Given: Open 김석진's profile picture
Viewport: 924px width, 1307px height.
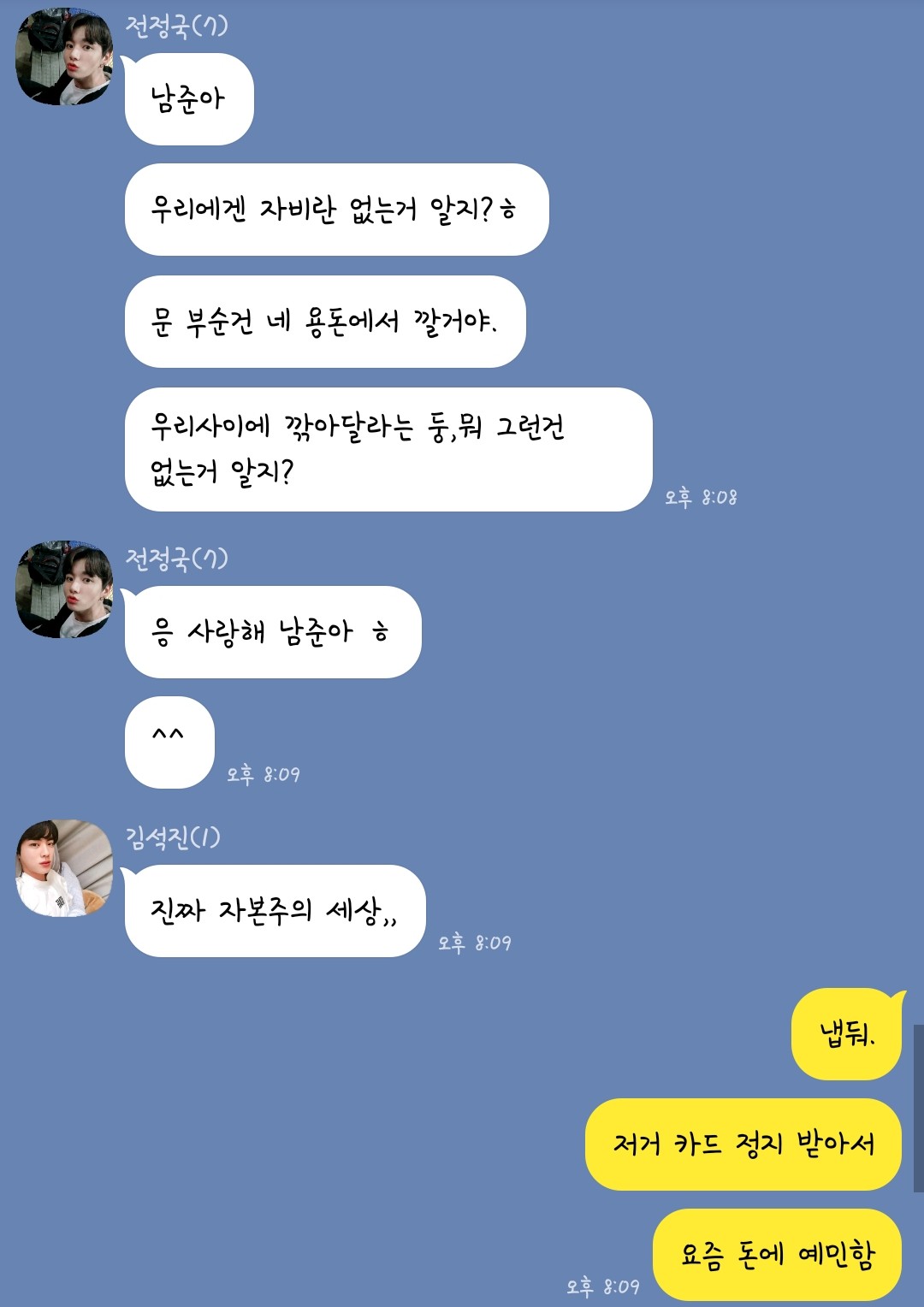Looking at the screenshot, I should point(64,868).
